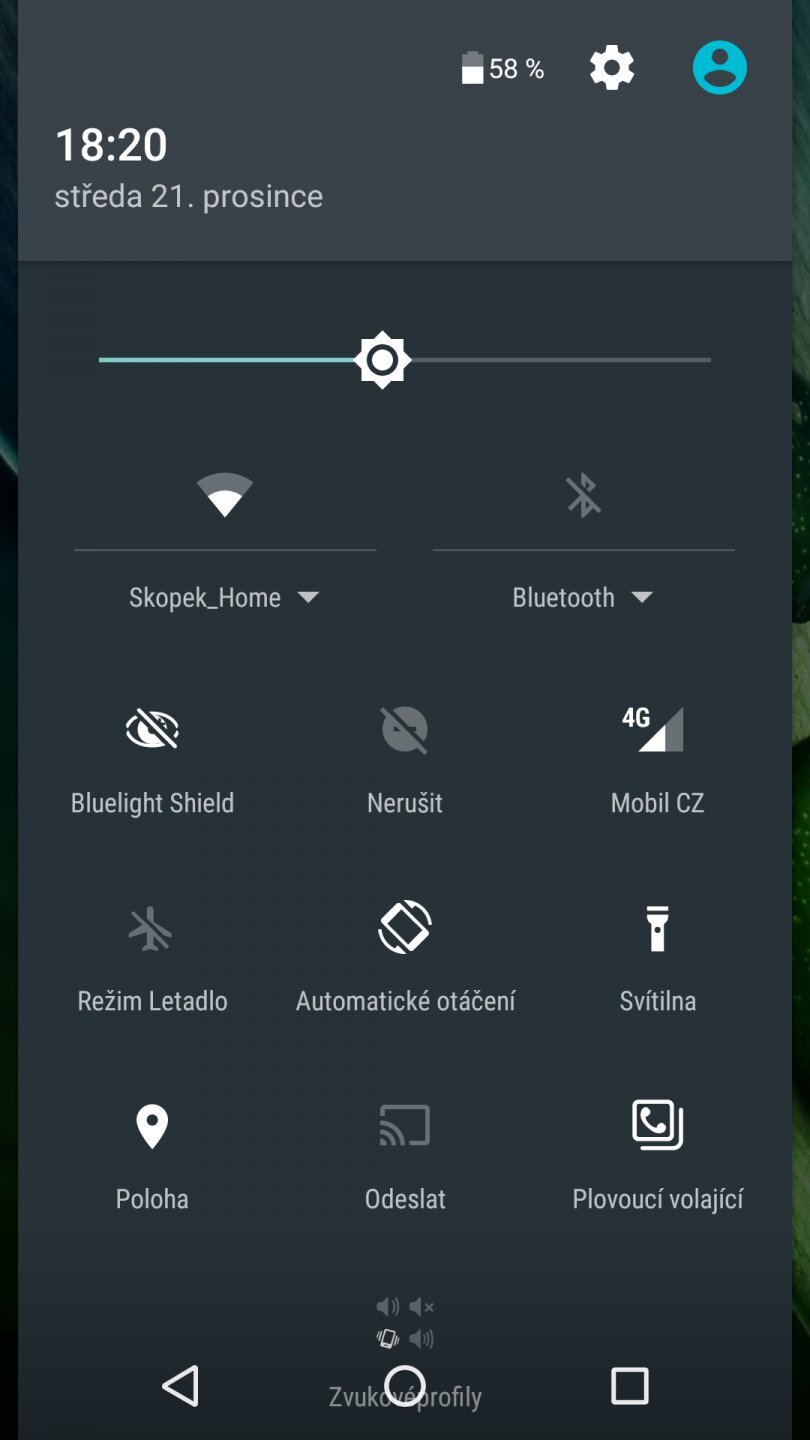Adjust the screen brightness slider

381,359
